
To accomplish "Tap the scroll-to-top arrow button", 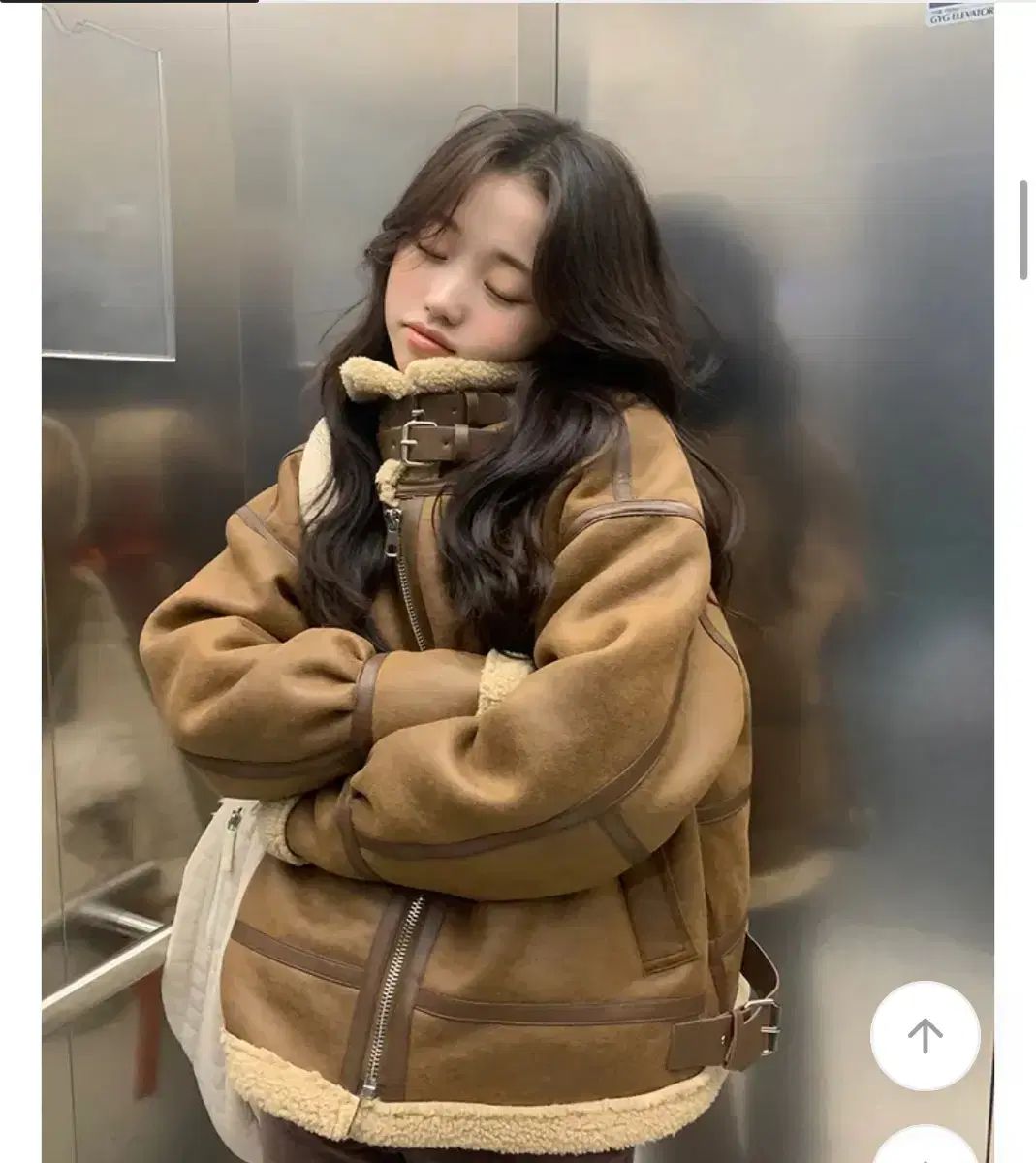I will 925,1035.
